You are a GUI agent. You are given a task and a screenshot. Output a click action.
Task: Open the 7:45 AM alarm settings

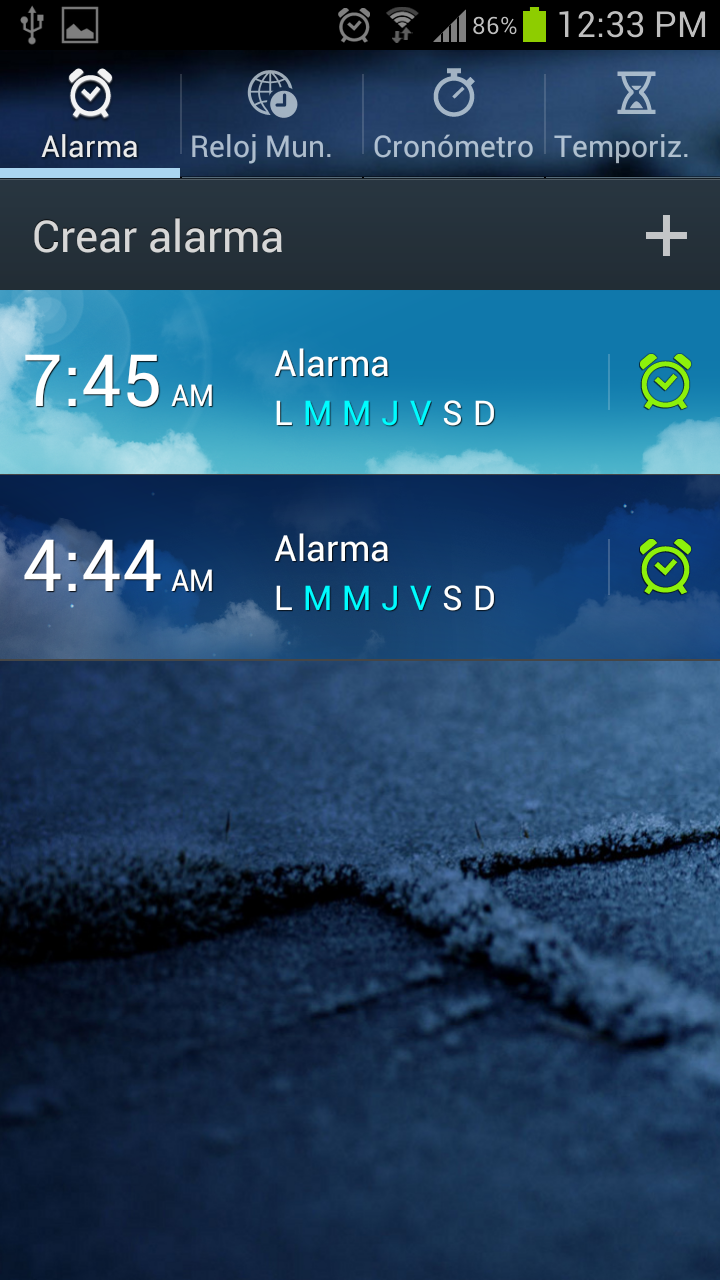click(300, 382)
